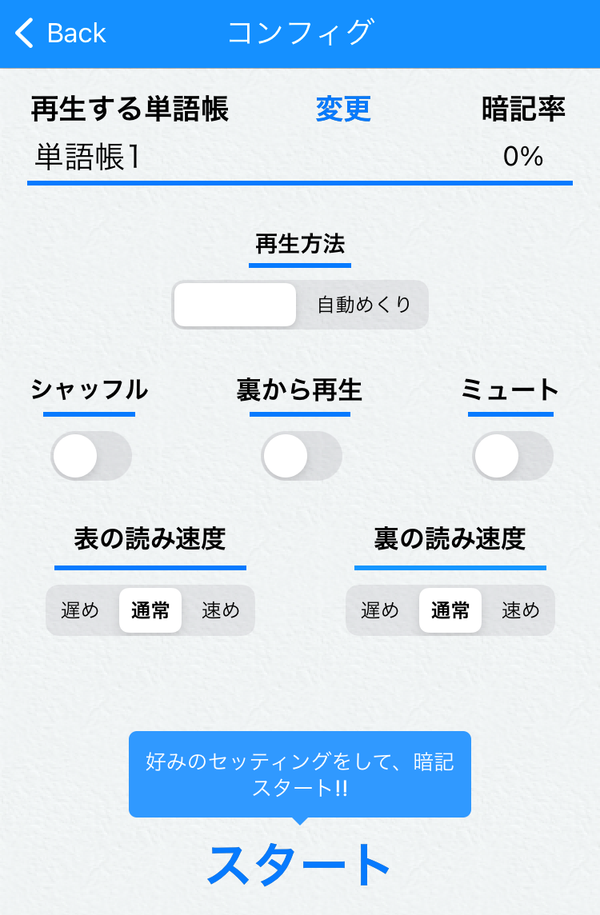Tap スタート to begin memorizing

coord(299,865)
